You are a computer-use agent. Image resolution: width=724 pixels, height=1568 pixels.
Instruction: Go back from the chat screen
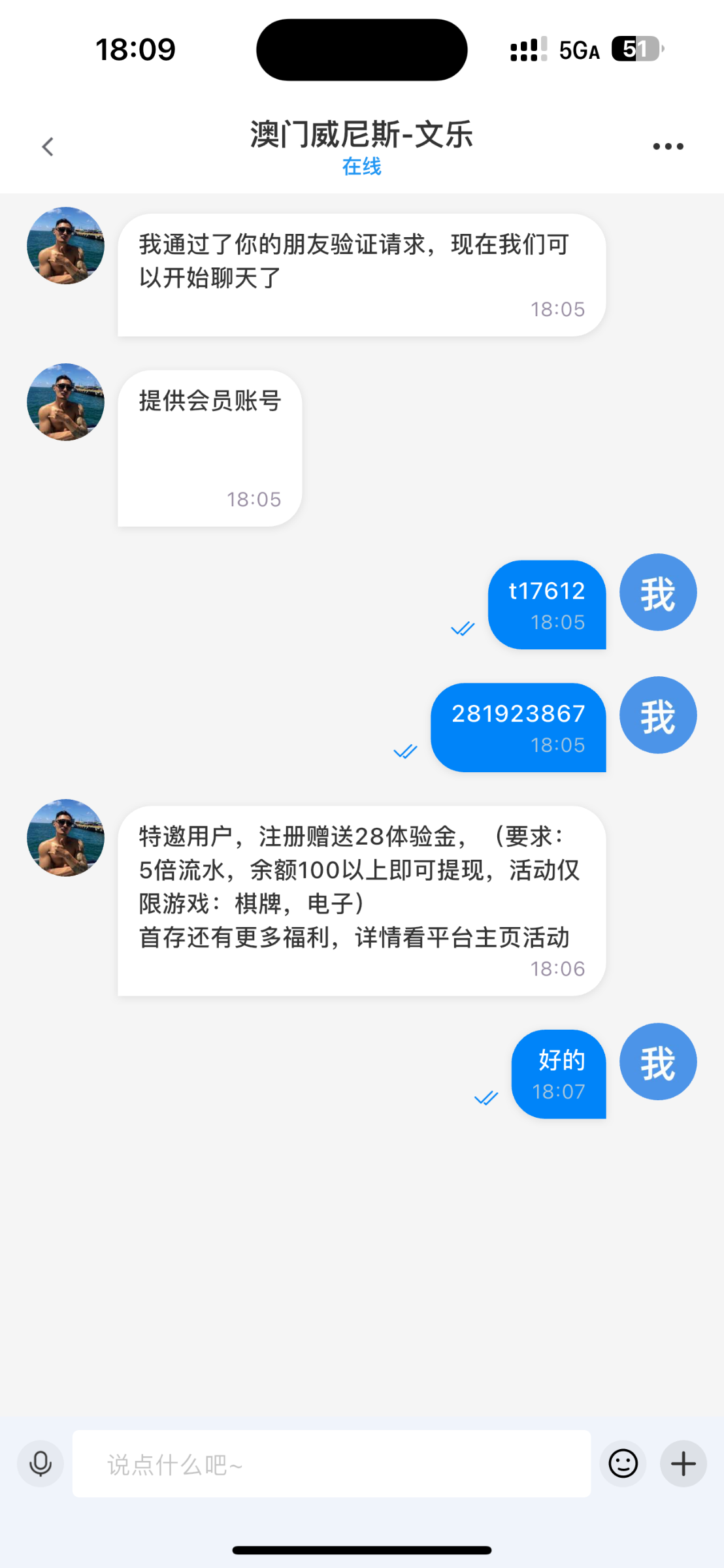(48, 146)
